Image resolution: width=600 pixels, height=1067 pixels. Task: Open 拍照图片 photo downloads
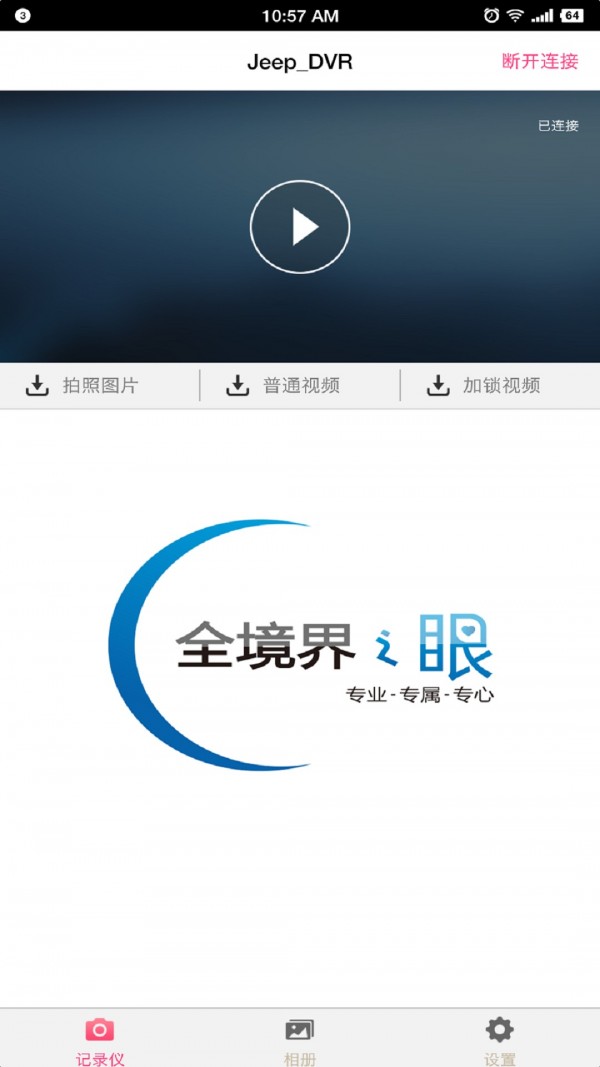coord(83,386)
